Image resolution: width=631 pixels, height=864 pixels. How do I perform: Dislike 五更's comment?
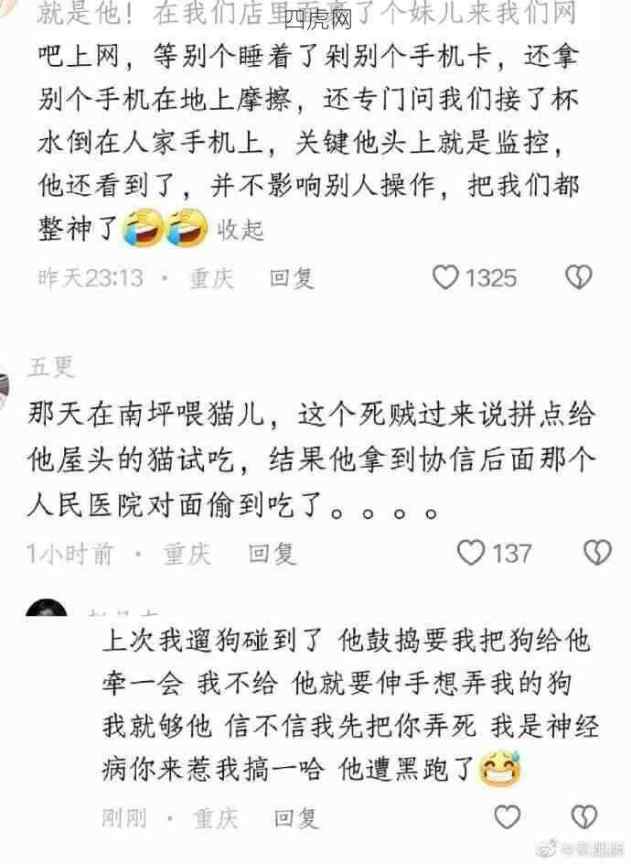[597, 552]
